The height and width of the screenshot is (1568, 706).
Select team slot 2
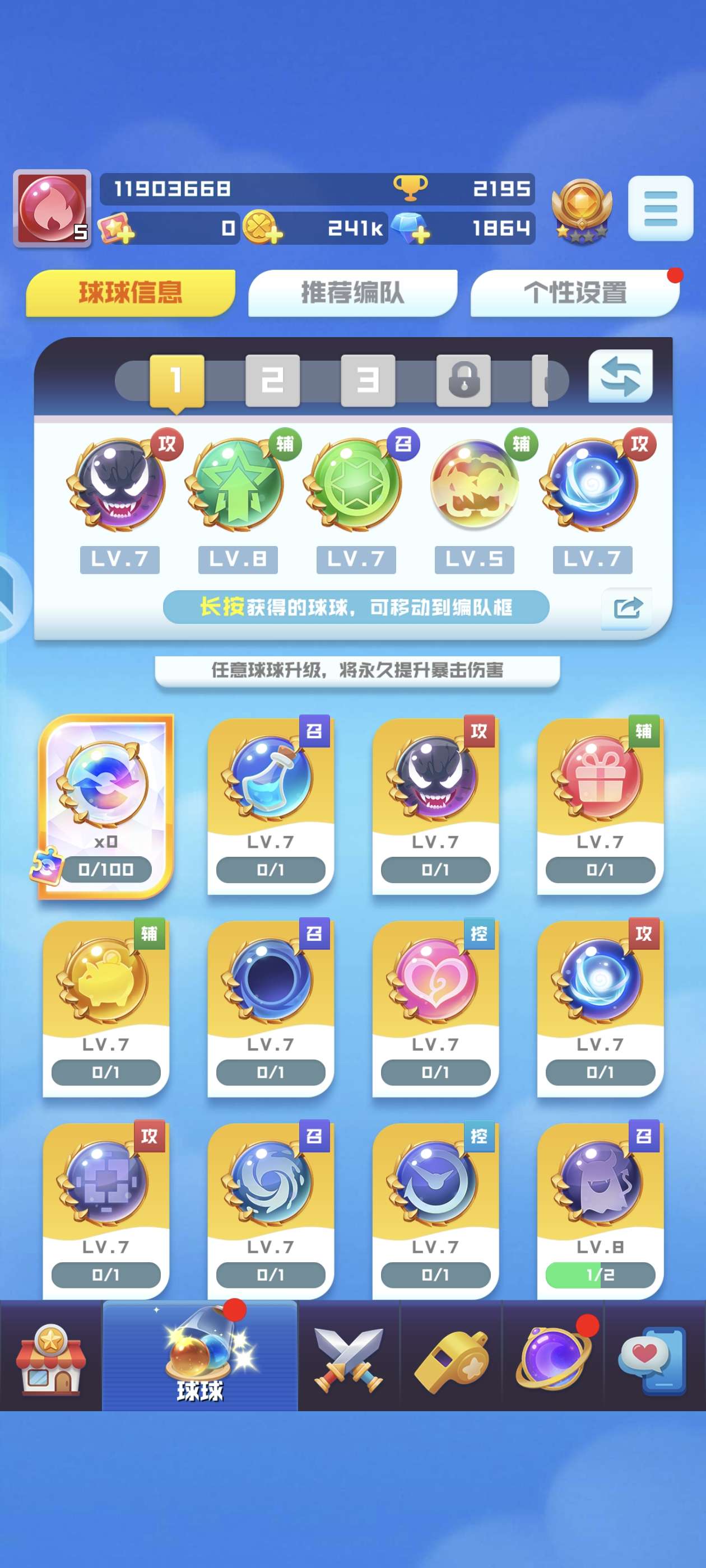click(x=272, y=380)
